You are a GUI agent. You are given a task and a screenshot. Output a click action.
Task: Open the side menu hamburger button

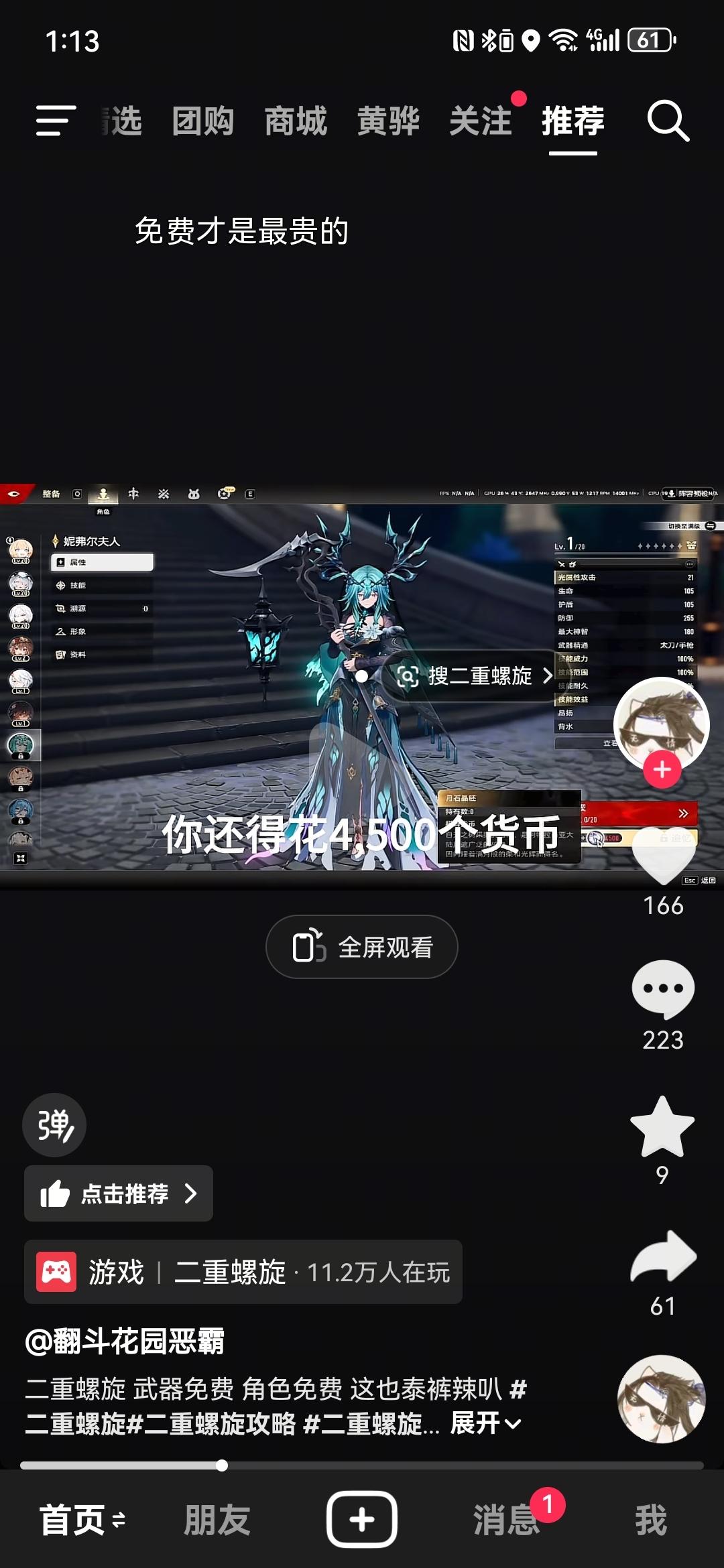[56, 121]
